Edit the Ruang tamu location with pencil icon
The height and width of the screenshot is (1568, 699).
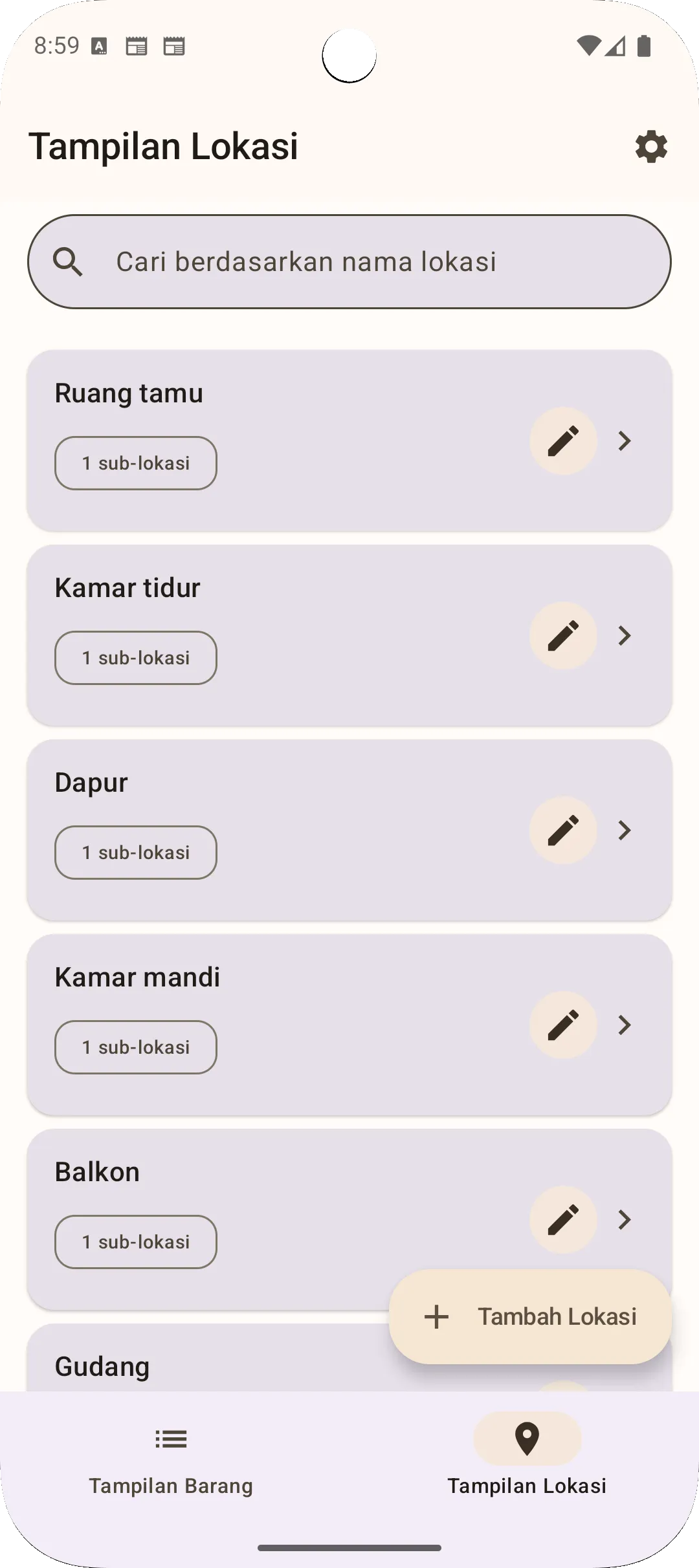pos(562,441)
